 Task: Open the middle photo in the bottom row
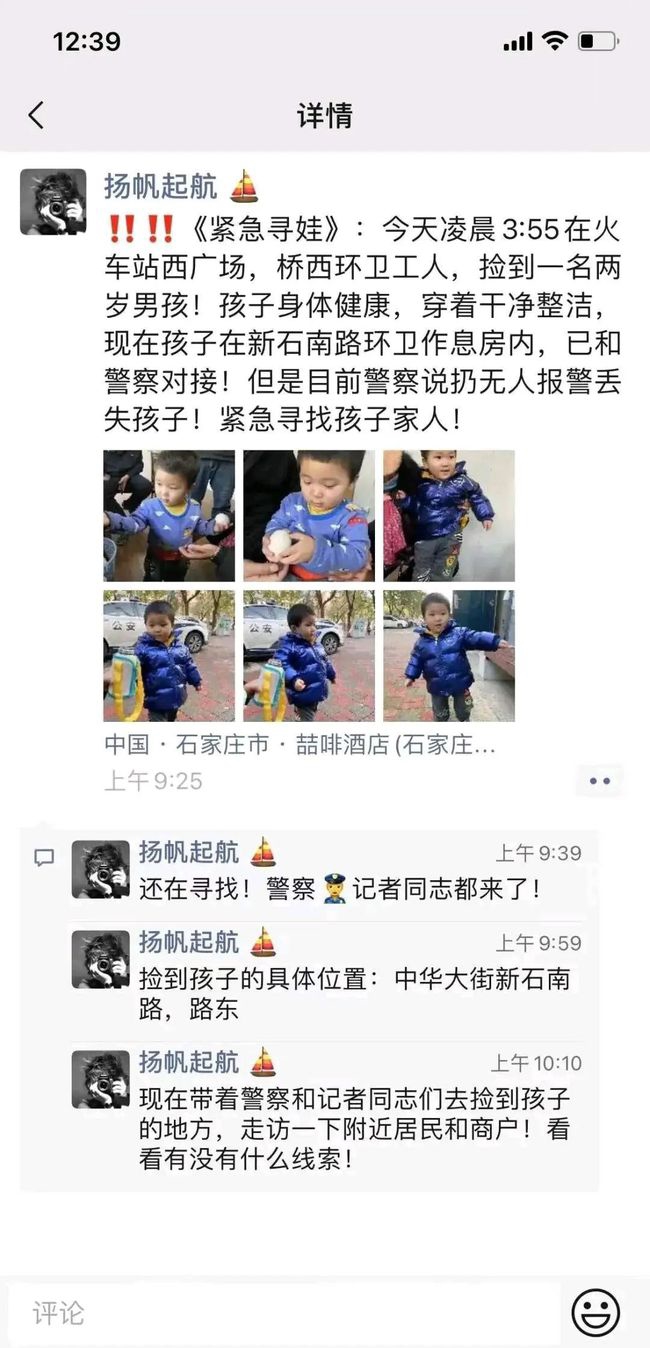click(x=309, y=656)
